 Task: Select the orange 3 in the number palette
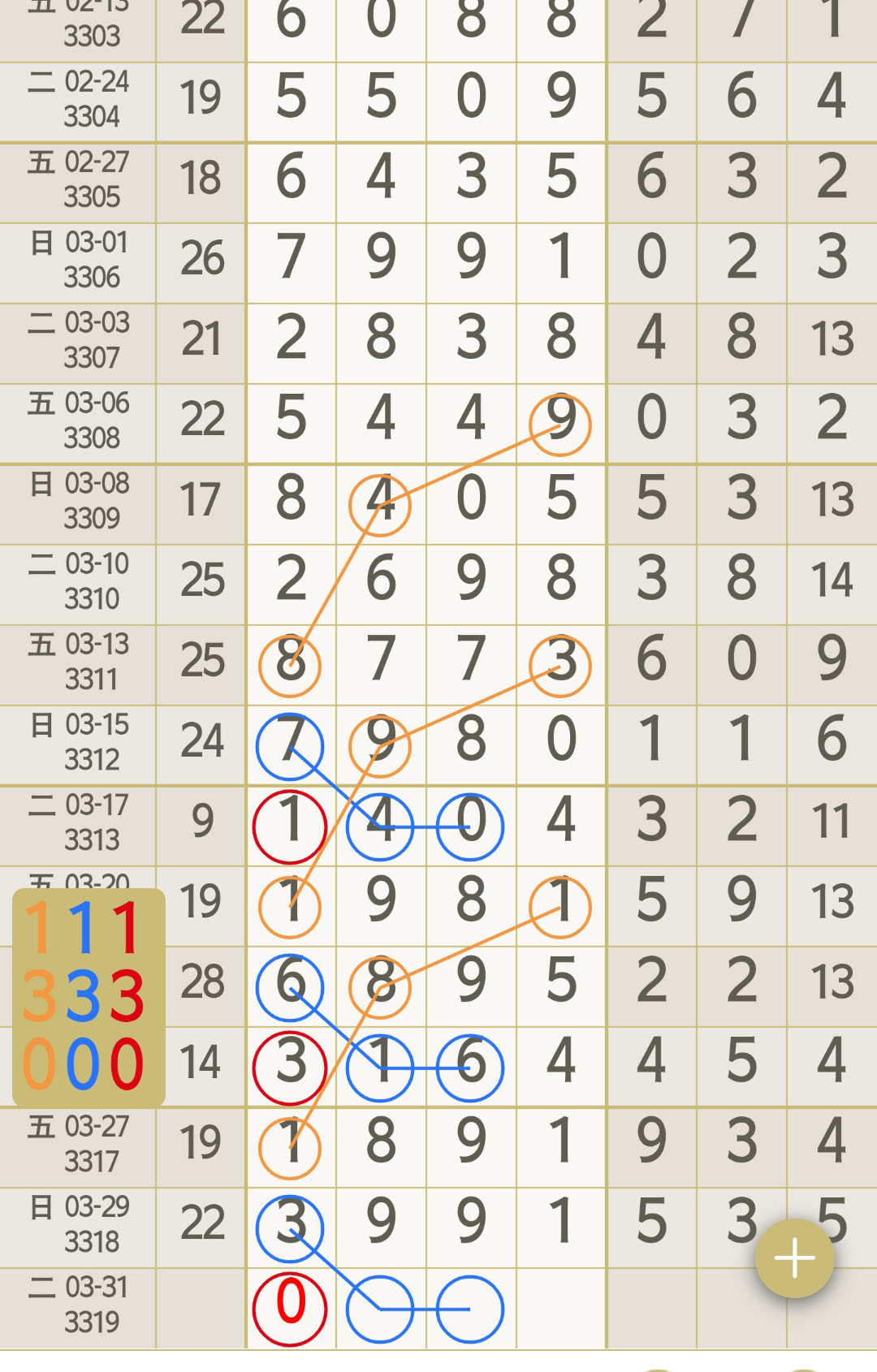click(39, 996)
